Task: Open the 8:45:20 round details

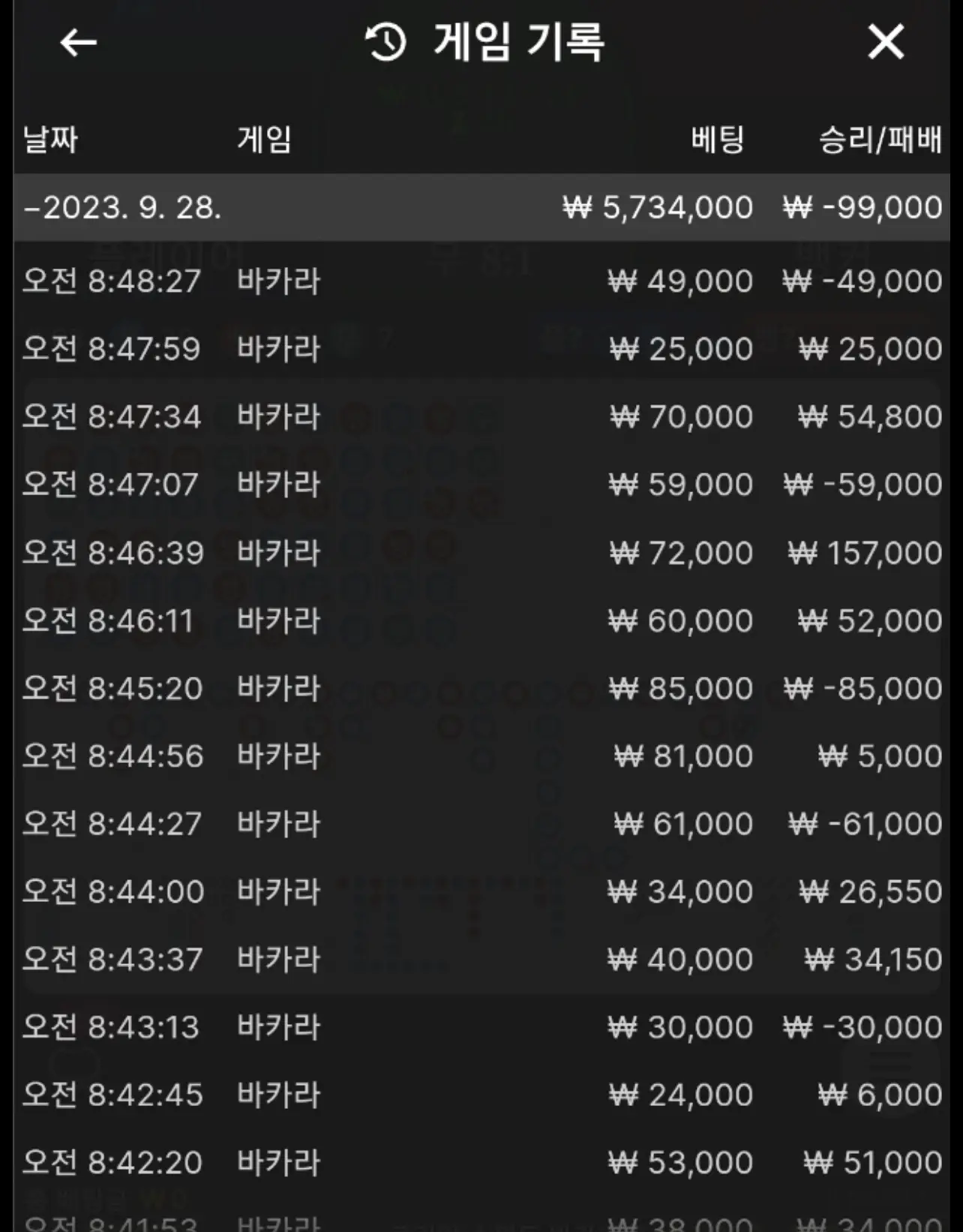Action: pyautogui.click(x=481, y=688)
